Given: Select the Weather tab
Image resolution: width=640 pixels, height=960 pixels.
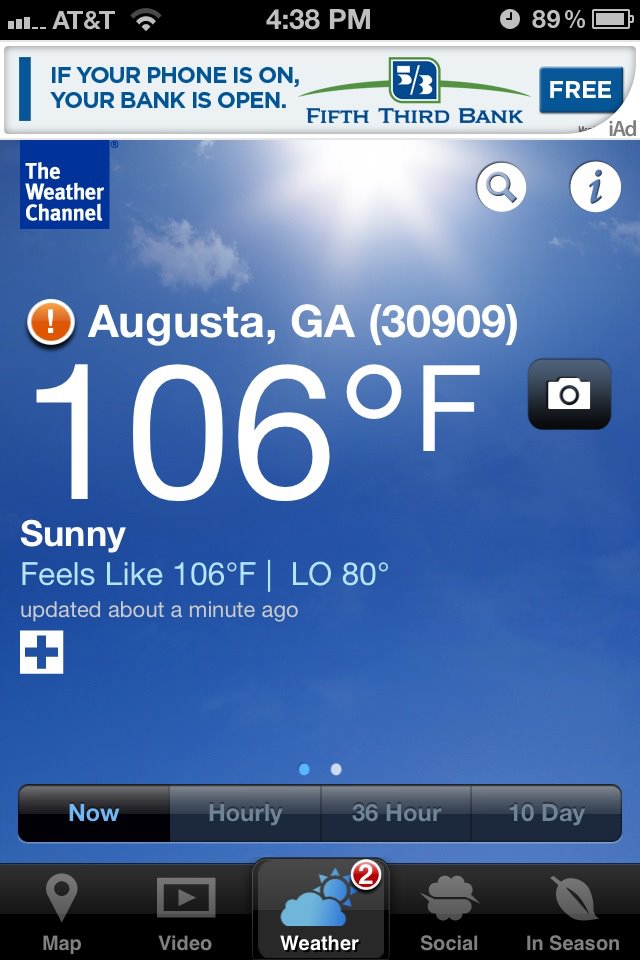Looking at the screenshot, I should click(x=319, y=912).
